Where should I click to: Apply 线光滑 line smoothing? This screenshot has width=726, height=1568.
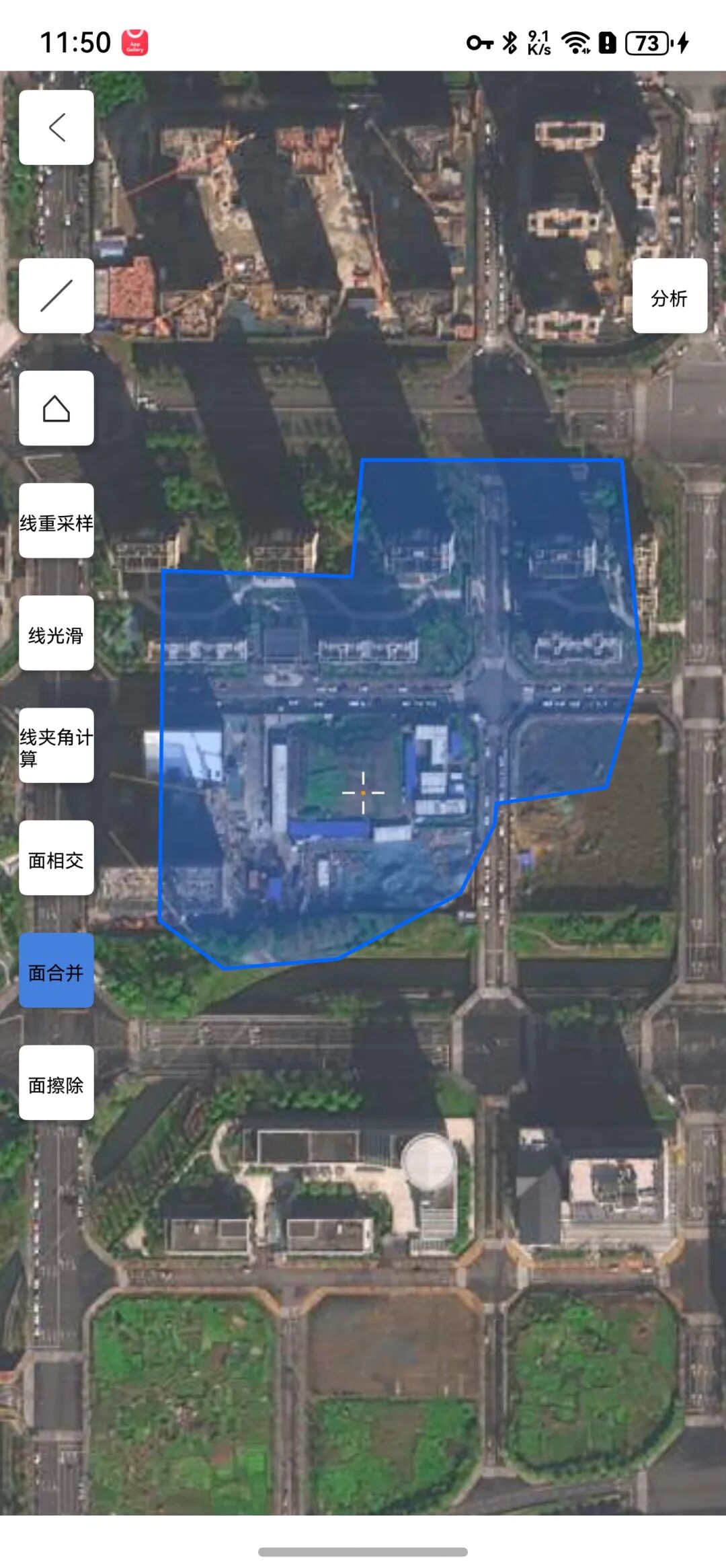[56, 634]
